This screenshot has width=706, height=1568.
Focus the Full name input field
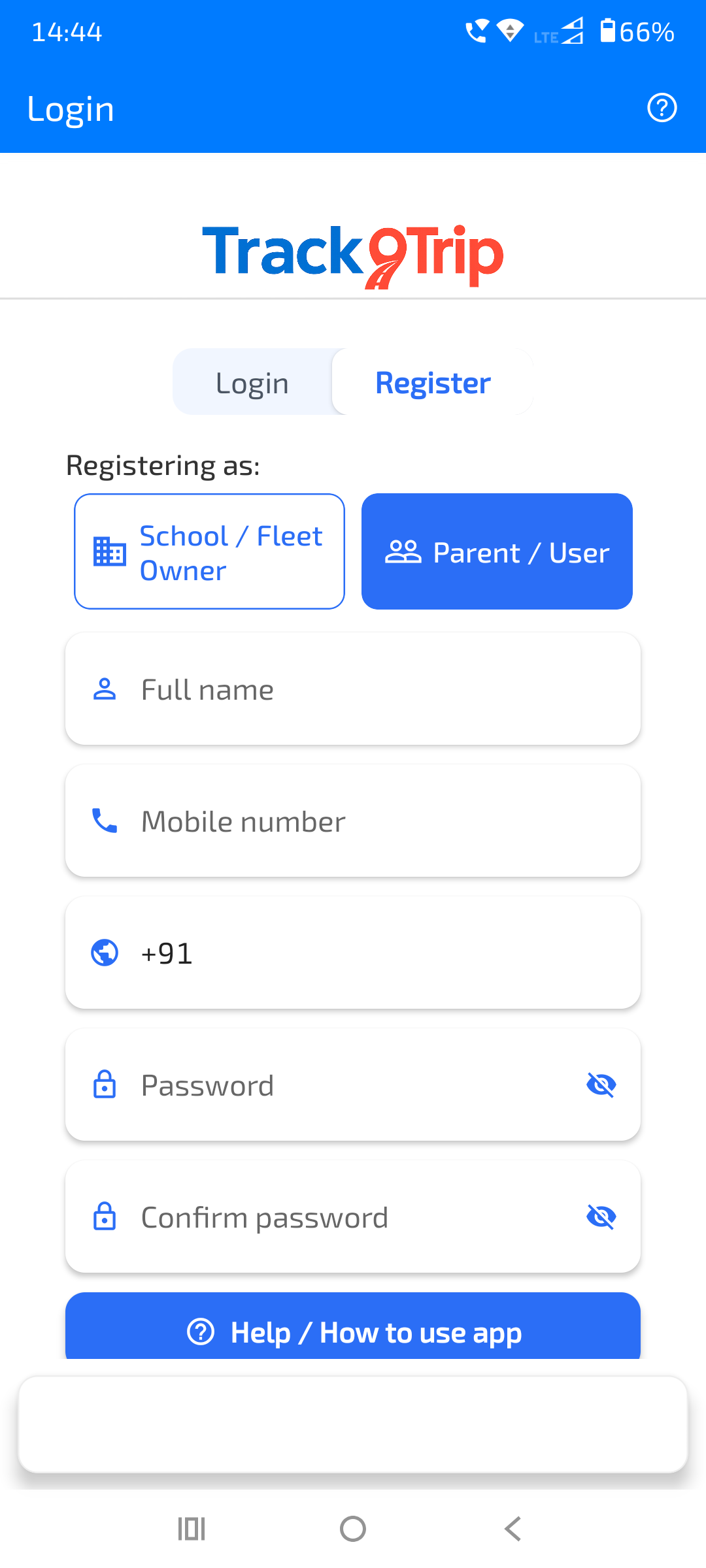[353, 689]
